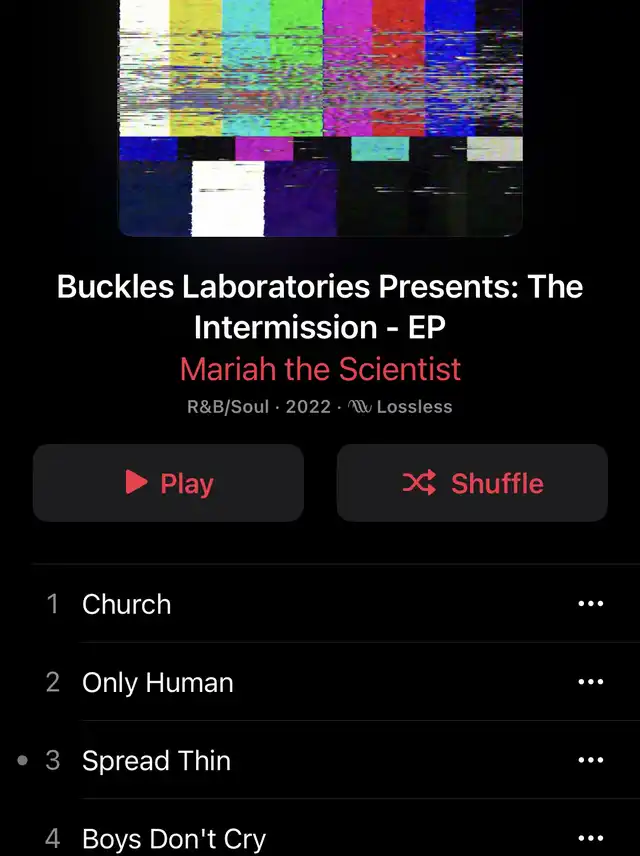Play the album

168,483
